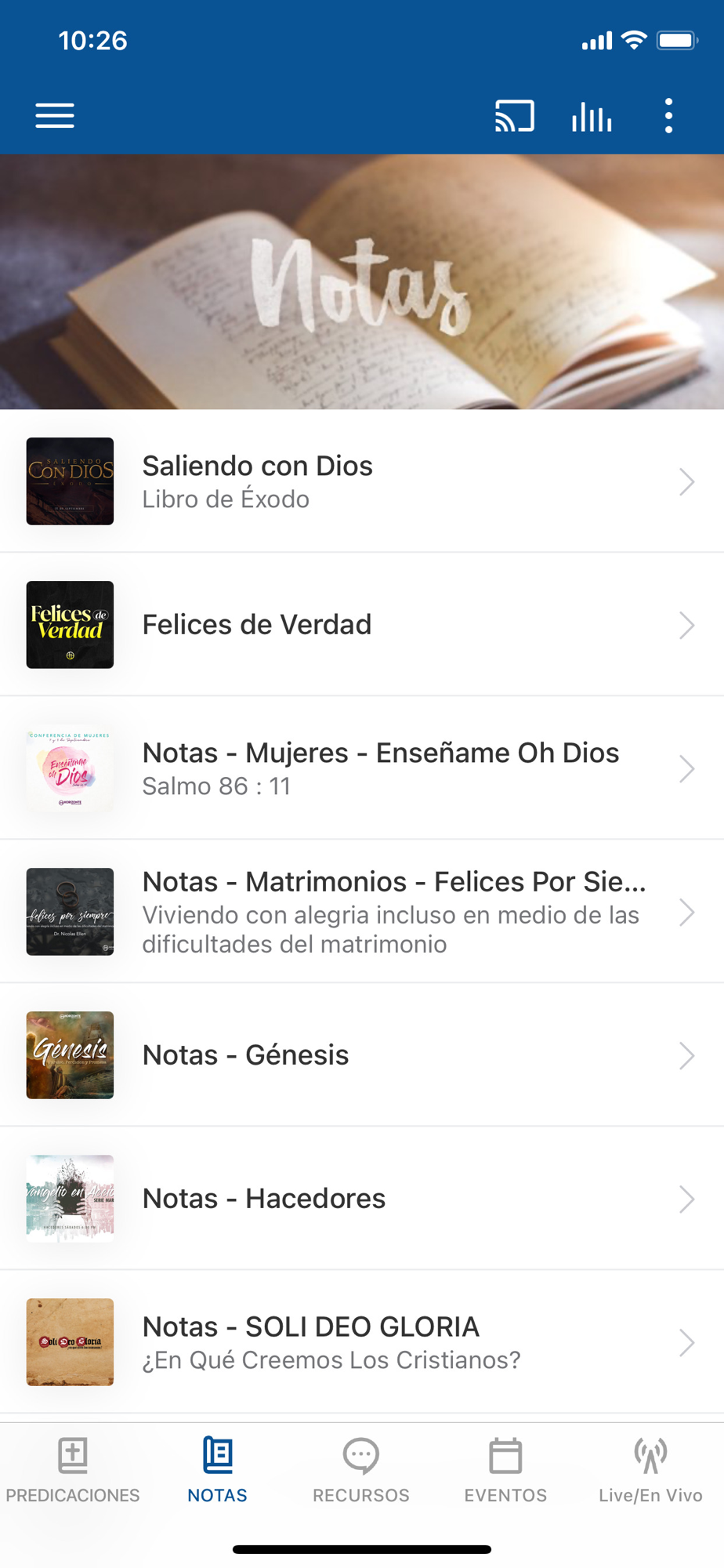724x1568 pixels.
Task: Open Notas Mujeres Enseñame Oh Dios
Action: 360,768
